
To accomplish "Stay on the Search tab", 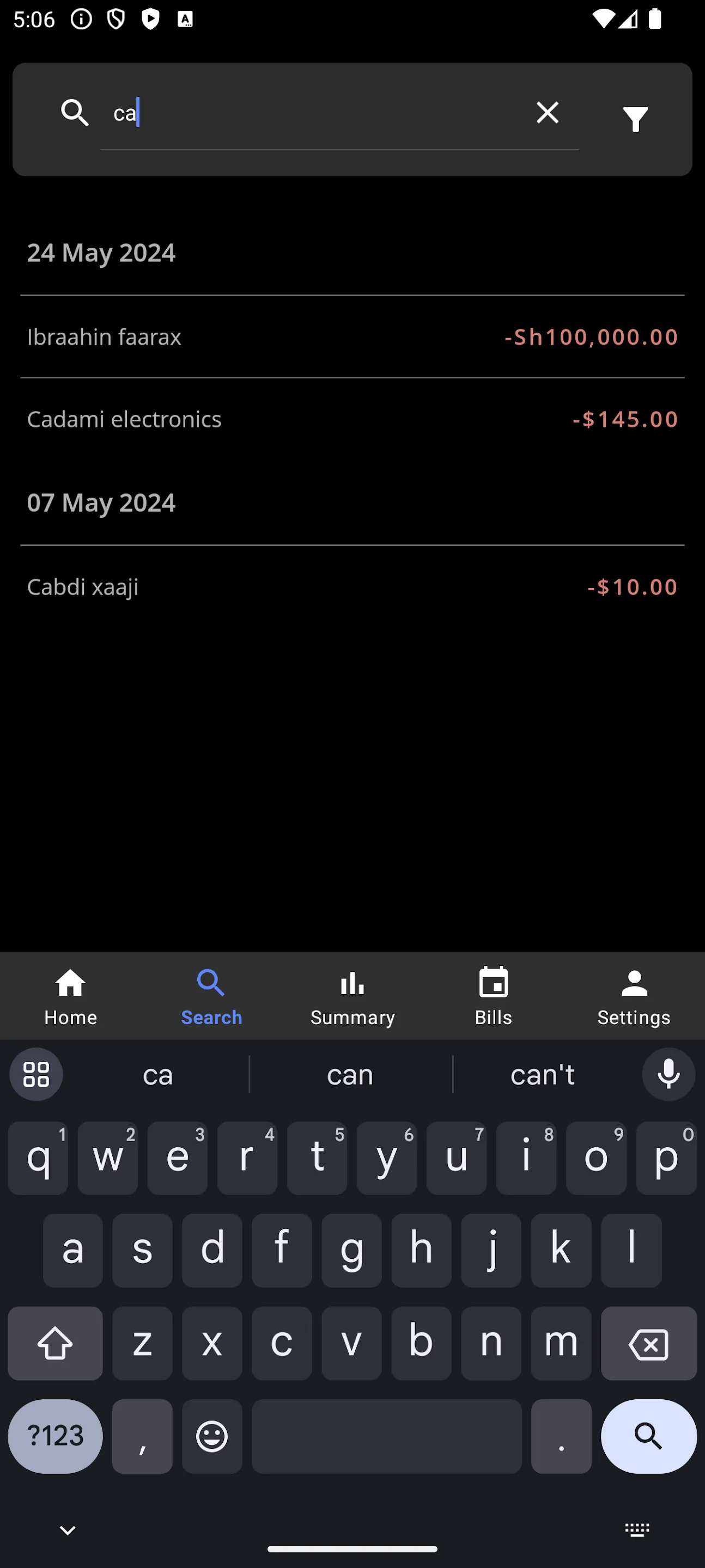I will 211,996.
